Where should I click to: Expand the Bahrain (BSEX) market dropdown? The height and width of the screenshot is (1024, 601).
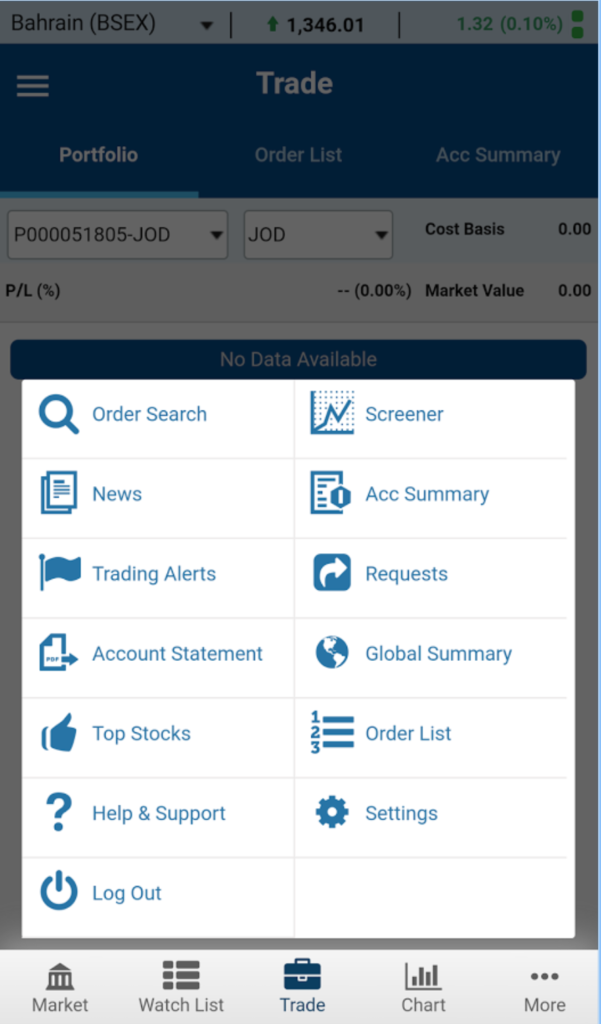click(112, 24)
